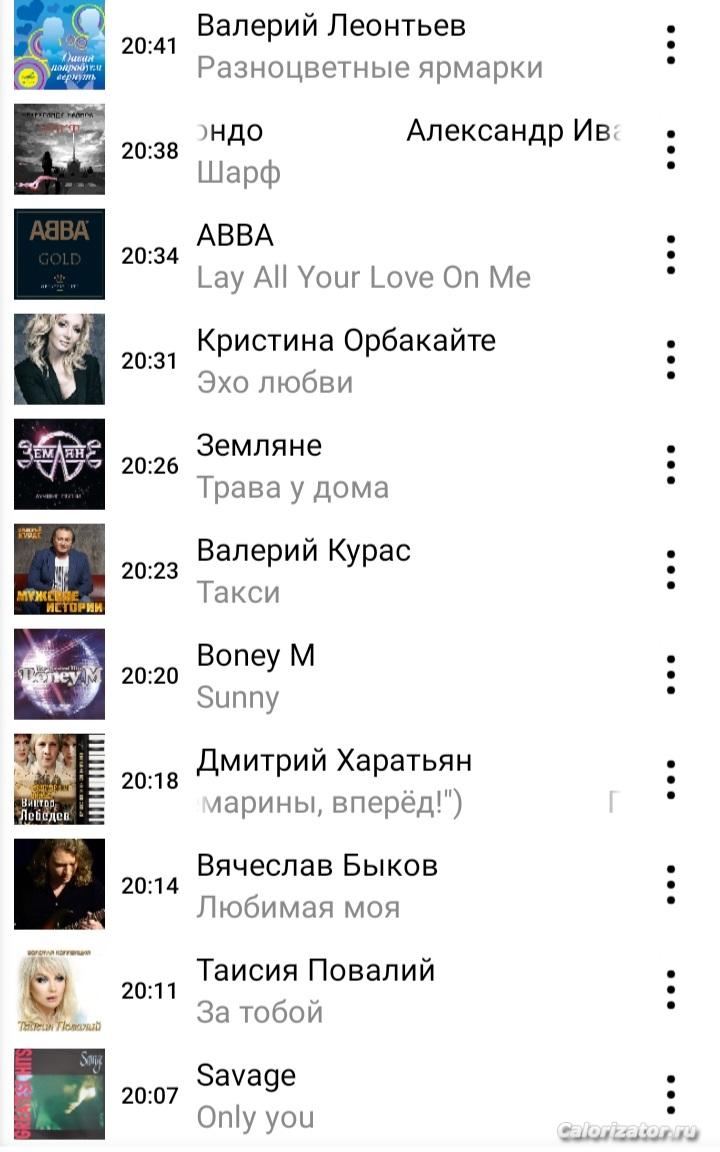720x1152 pixels.
Task: Show options for Любимая моя
Action: (x=670, y=886)
